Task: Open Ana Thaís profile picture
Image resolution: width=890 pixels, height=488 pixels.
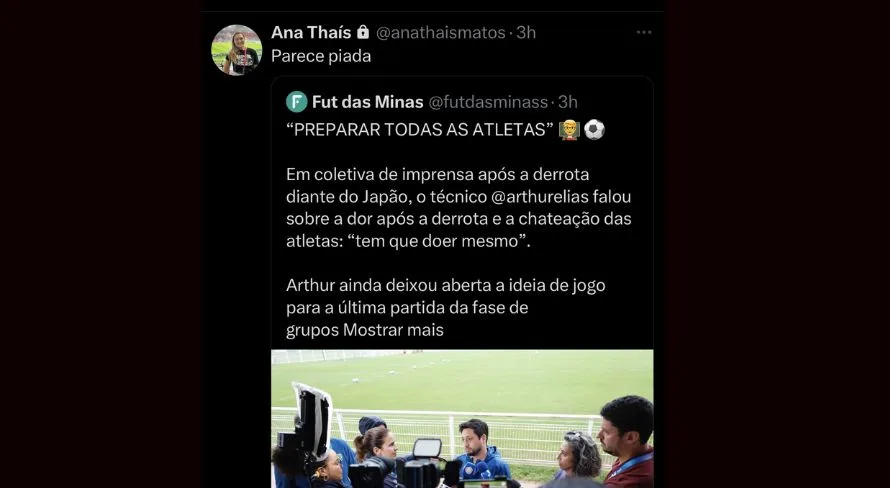Action: (x=237, y=50)
